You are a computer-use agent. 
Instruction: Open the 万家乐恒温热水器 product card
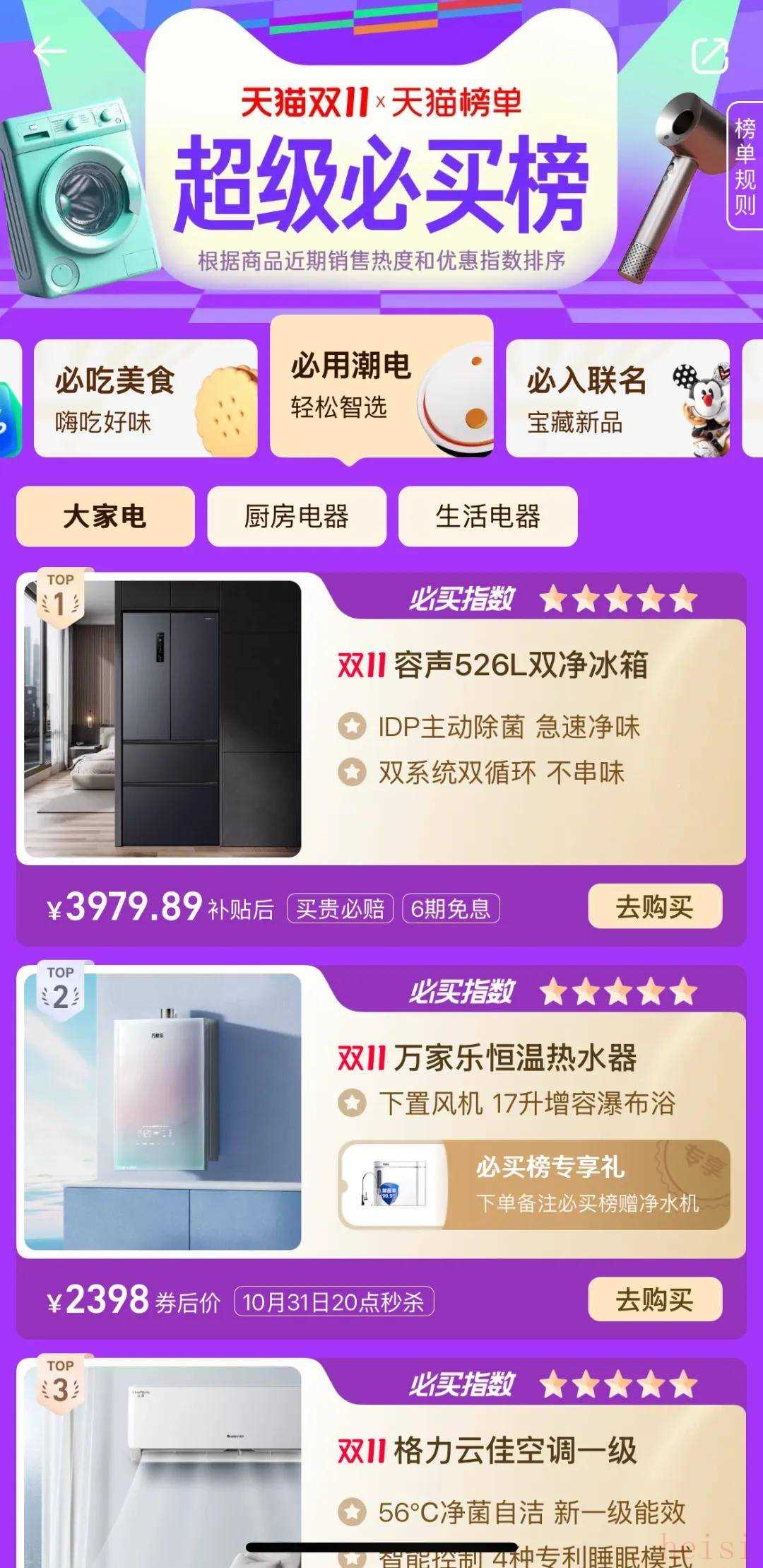point(514,1058)
